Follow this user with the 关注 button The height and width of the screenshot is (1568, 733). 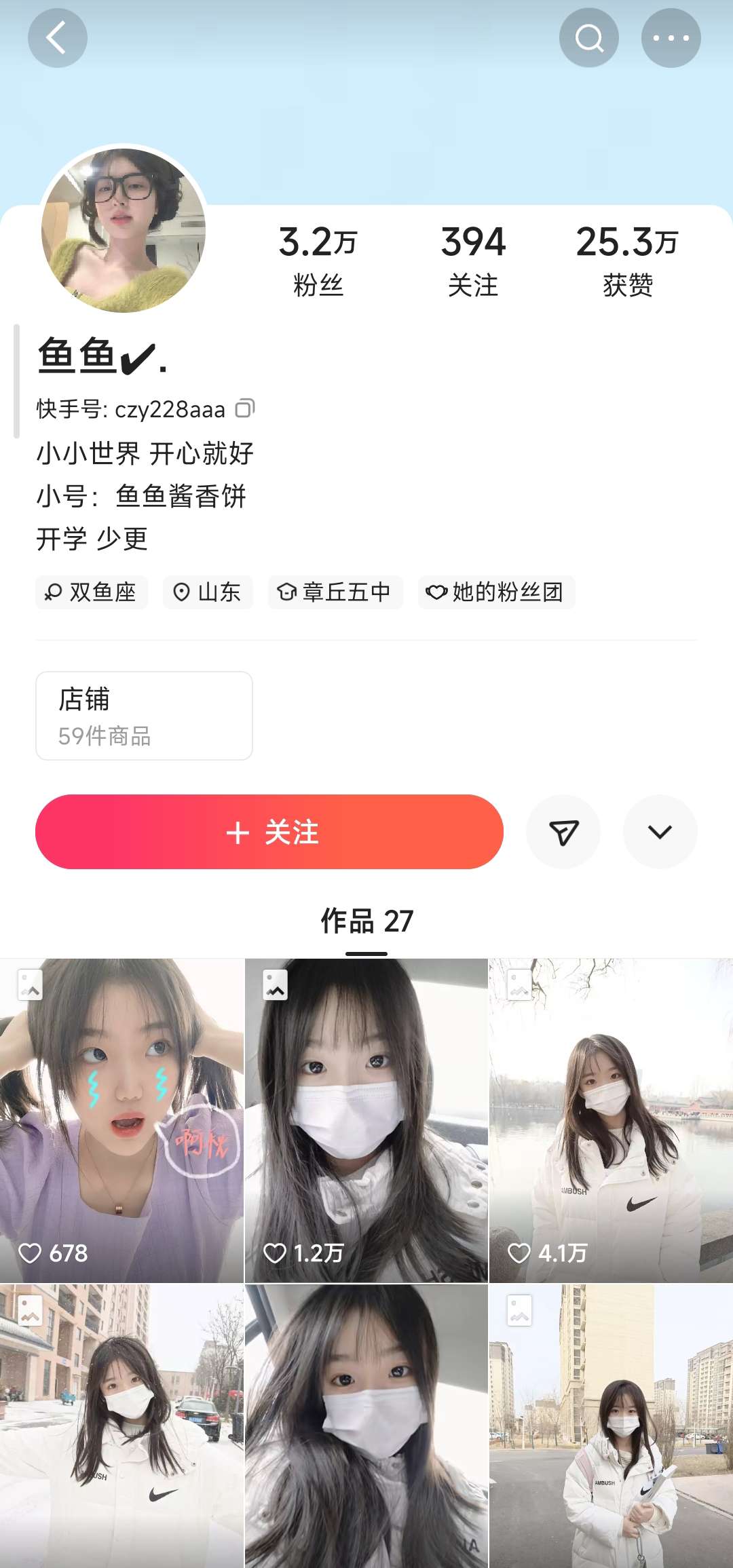pos(269,832)
